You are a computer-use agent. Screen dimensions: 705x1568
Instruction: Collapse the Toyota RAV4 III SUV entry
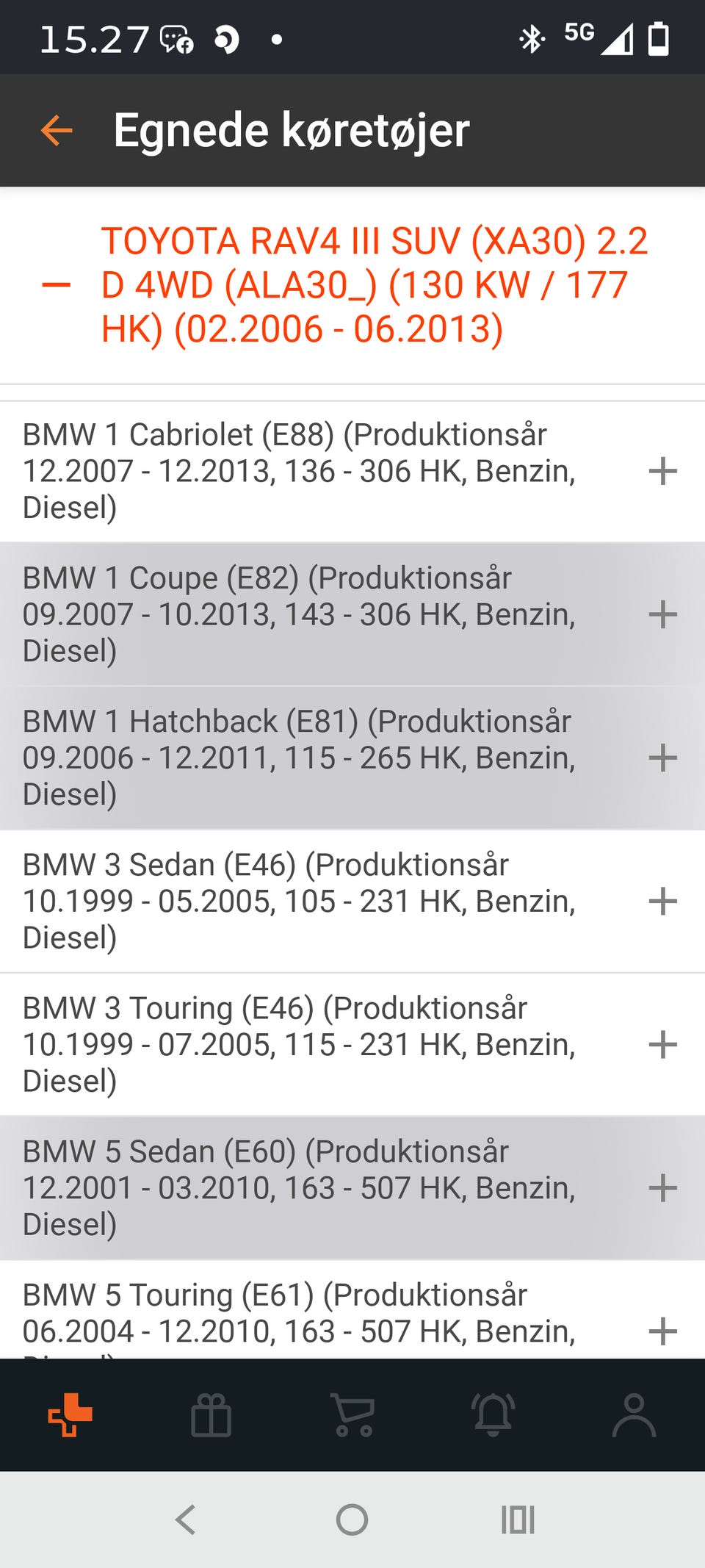(57, 285)
